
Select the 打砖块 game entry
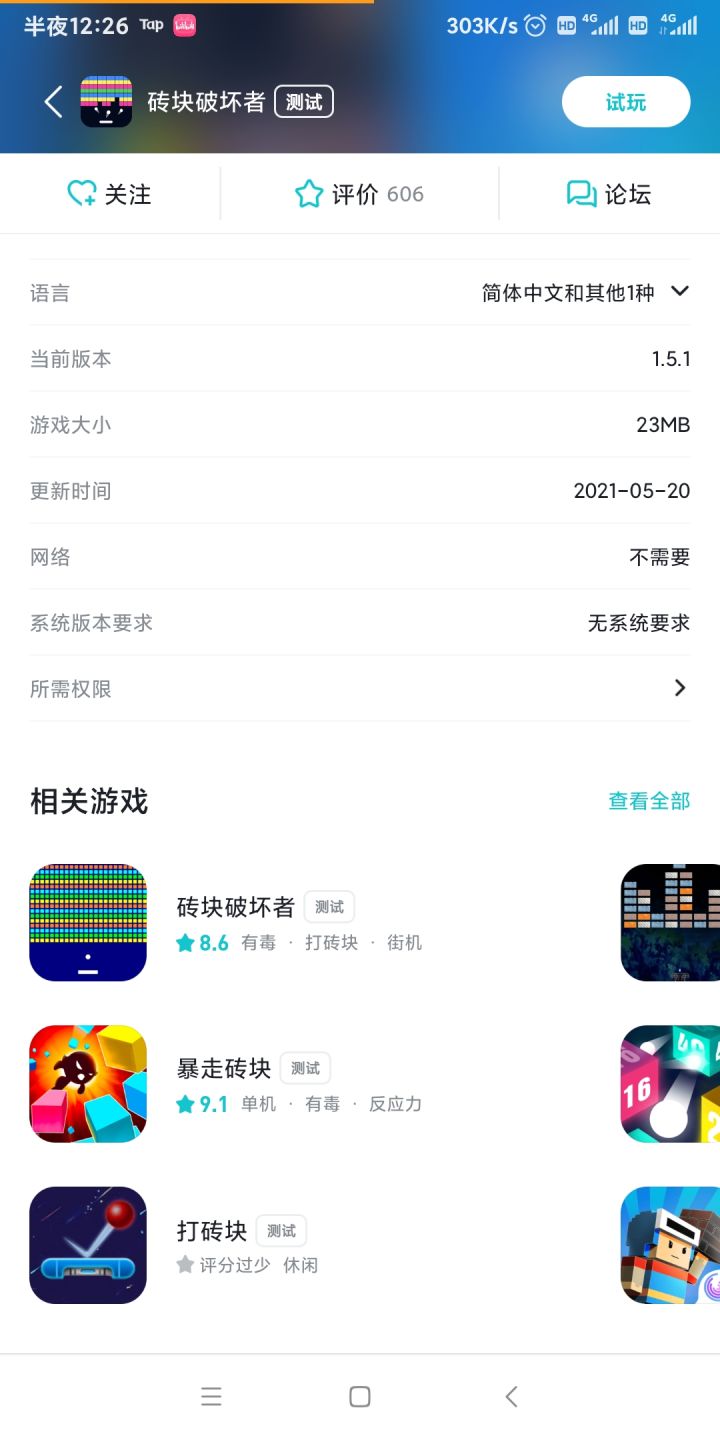point(212,1231)
